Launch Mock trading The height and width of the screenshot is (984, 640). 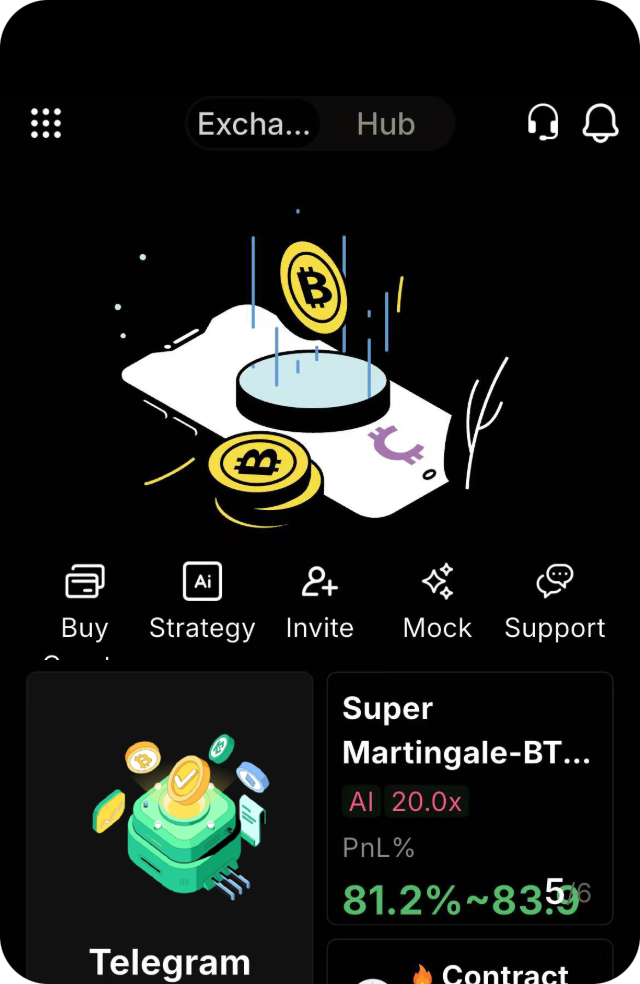(x=437, y=601)
